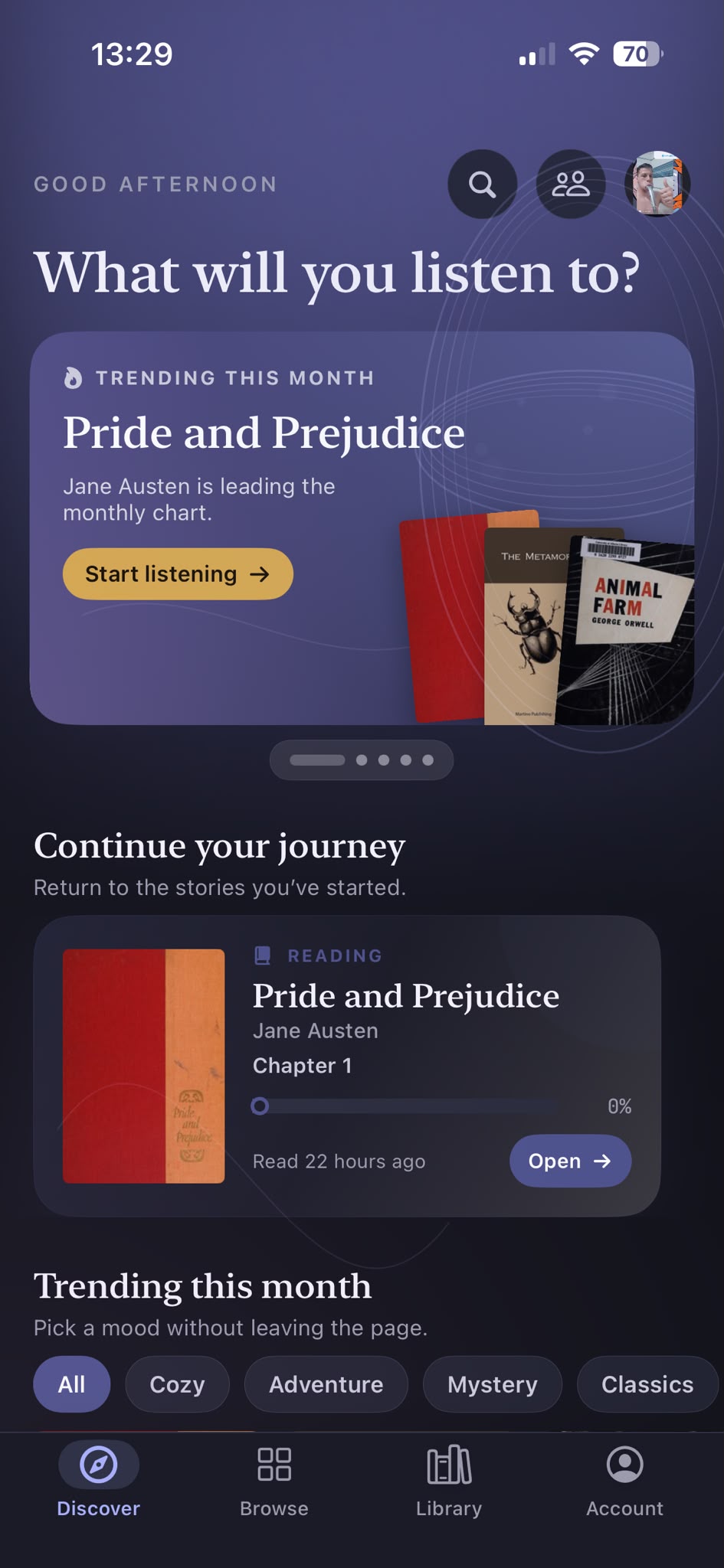Image resolution: width=724 pixels, height=1568 pixels.
Task: Filter by Cozy mood
Action: pyautogui.click(x=177, y=1384)
